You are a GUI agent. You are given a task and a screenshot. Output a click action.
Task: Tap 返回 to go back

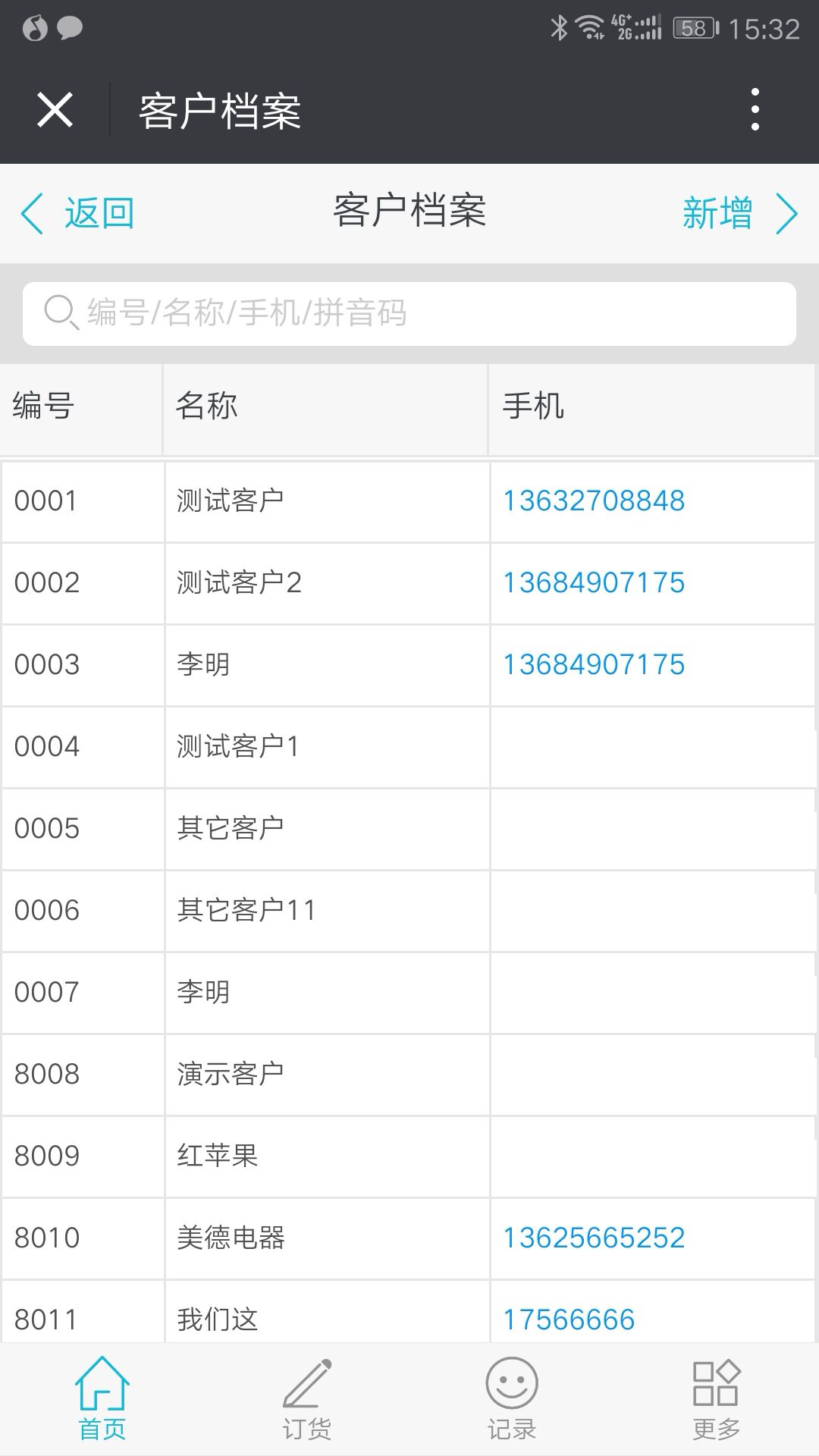(x=78, y=213)
